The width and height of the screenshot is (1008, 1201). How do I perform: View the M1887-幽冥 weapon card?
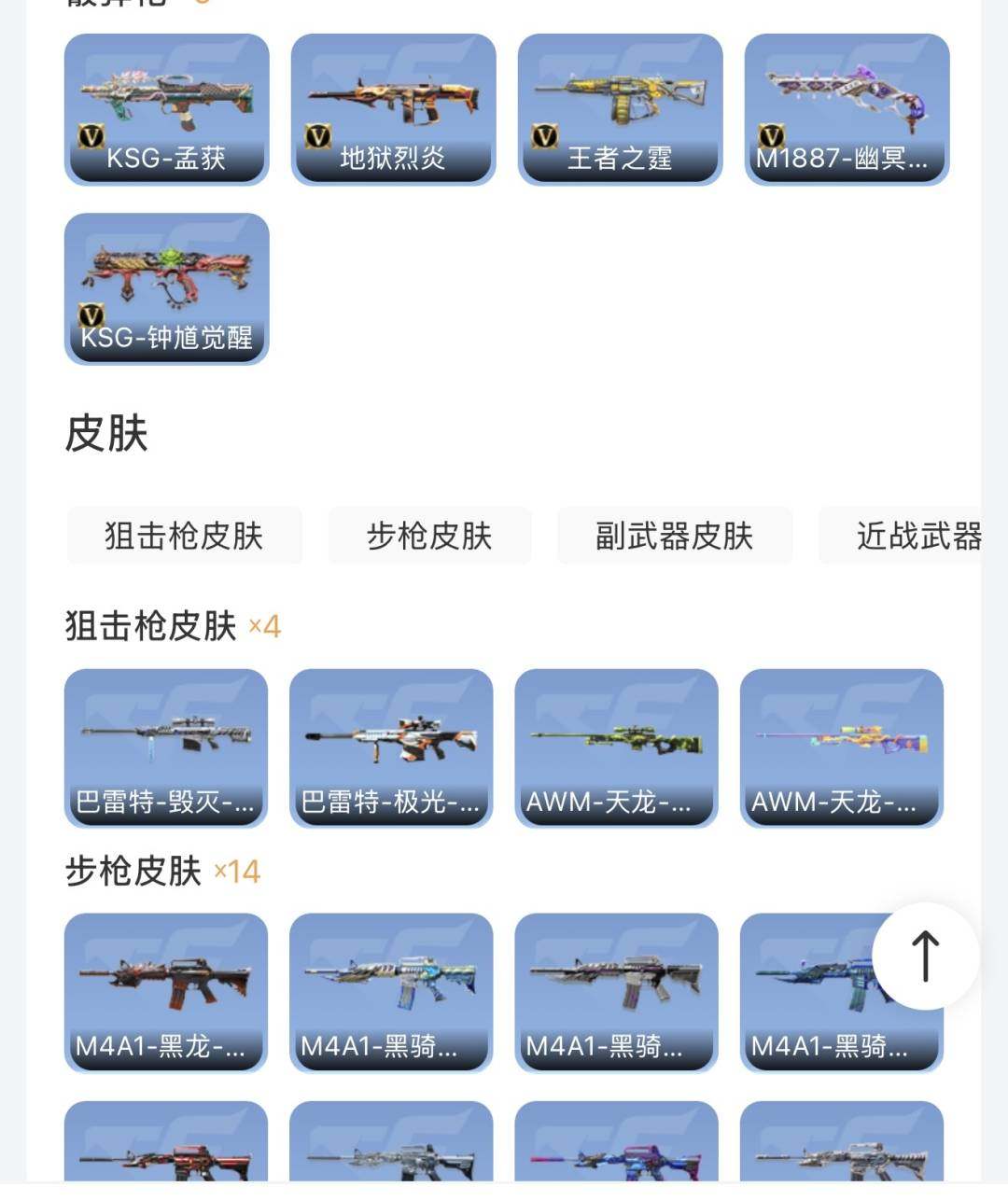(x=844, y=103)
